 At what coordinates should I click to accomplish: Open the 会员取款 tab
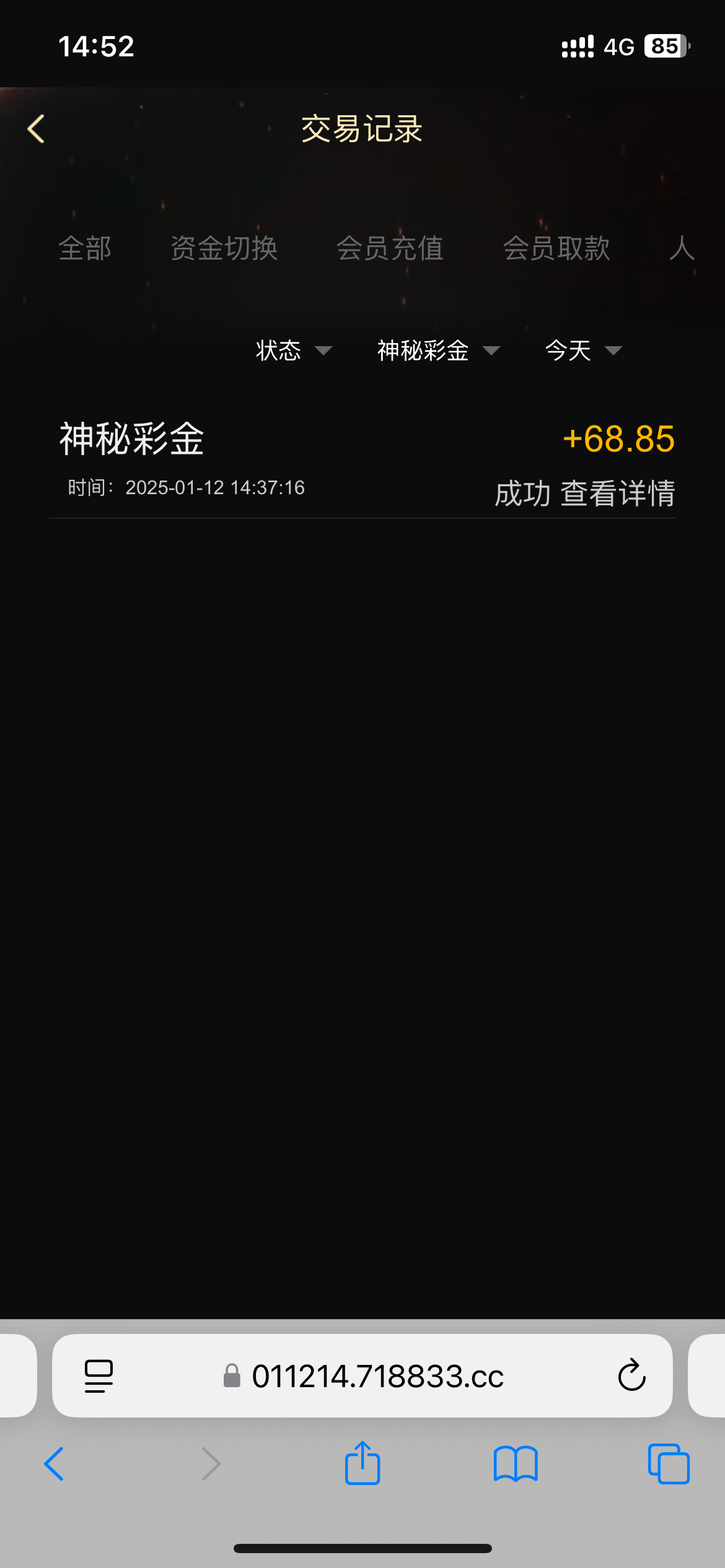[556, 248]
